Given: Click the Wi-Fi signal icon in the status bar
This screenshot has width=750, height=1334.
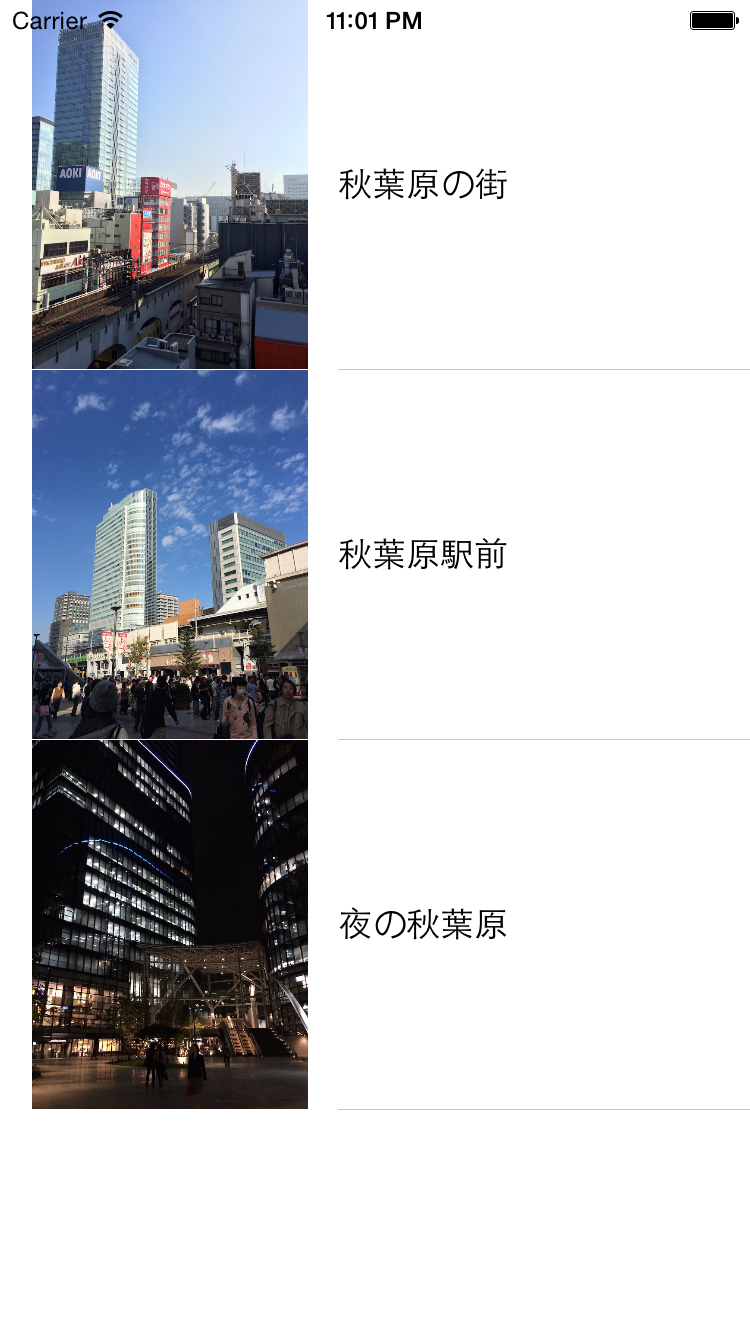Looking at the screenshot, I should coord(108,18).
